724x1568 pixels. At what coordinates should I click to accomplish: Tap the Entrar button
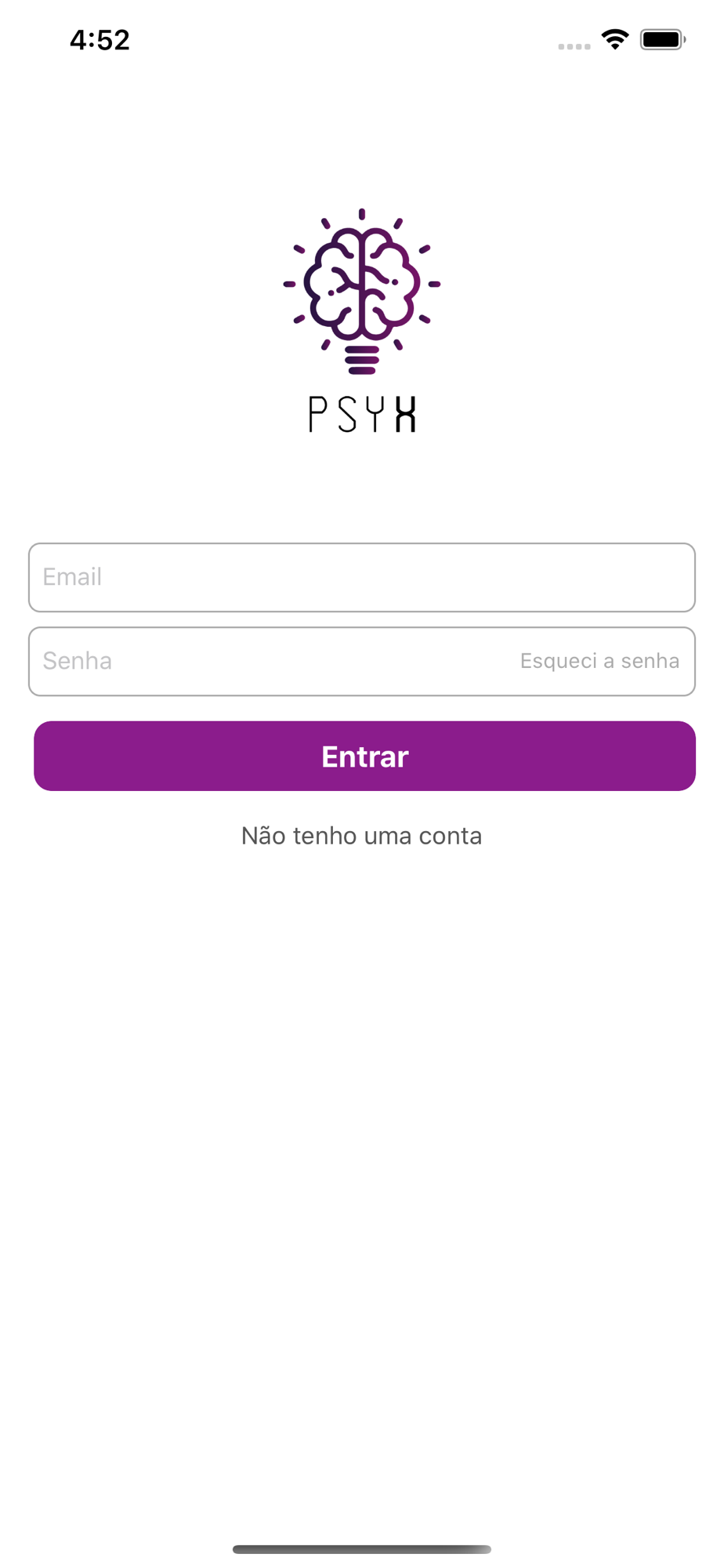364,756
